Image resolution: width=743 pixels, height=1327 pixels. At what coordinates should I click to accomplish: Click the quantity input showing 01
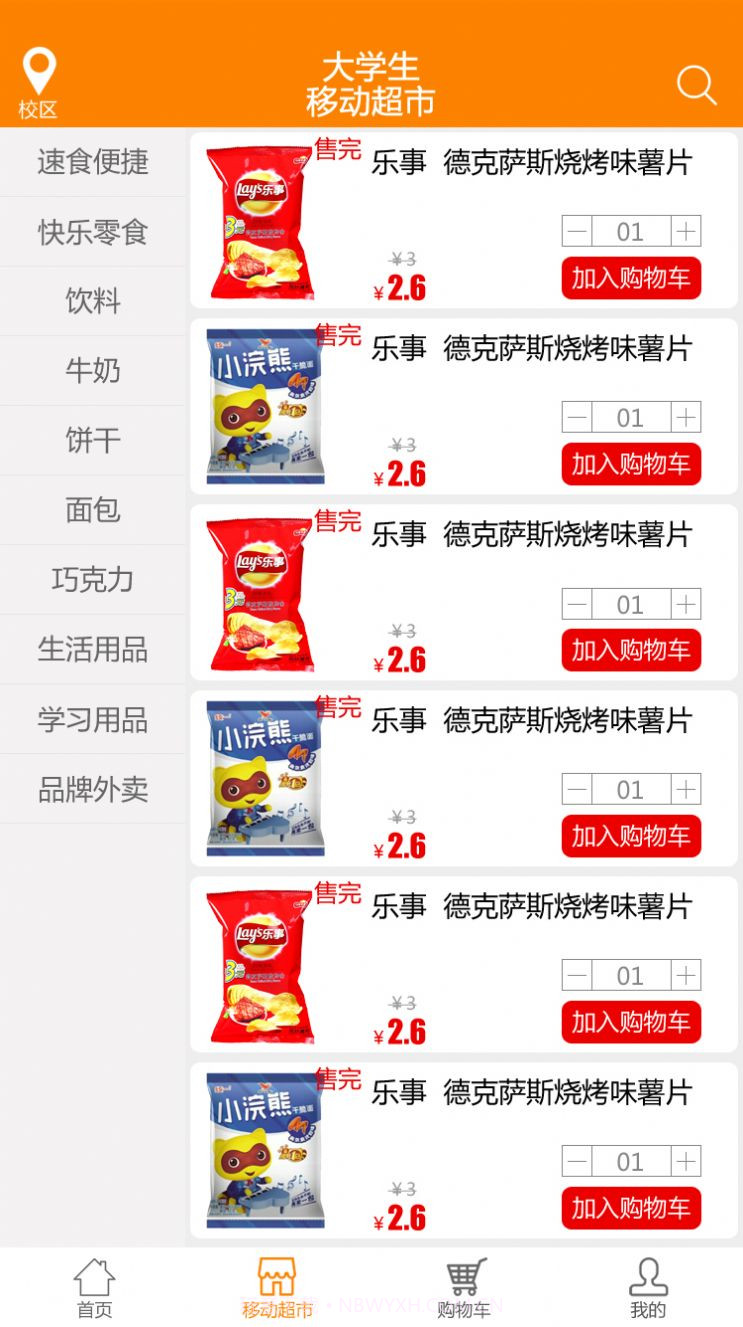click(630, 231)
